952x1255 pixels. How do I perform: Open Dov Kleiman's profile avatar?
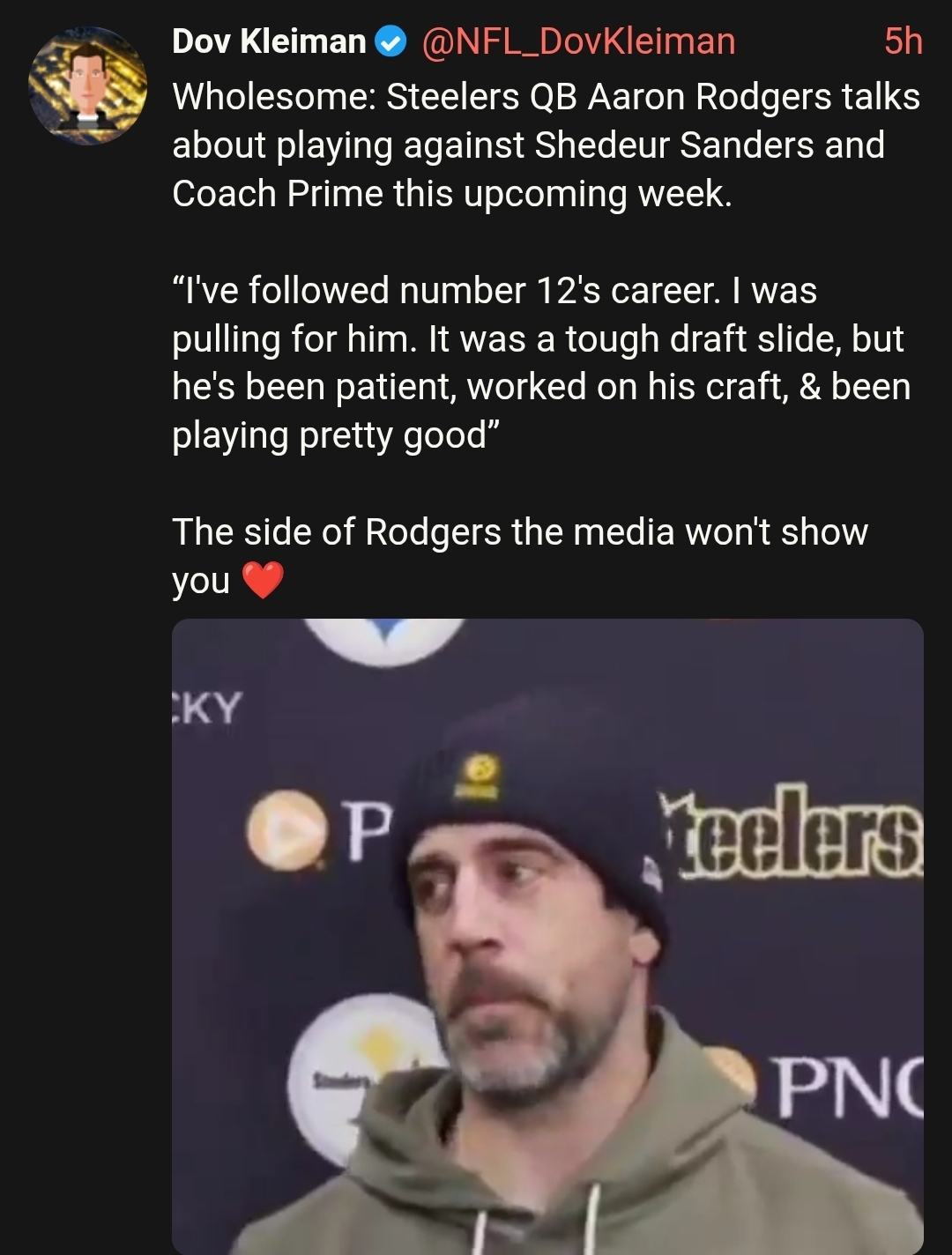(x=87, y=85)
